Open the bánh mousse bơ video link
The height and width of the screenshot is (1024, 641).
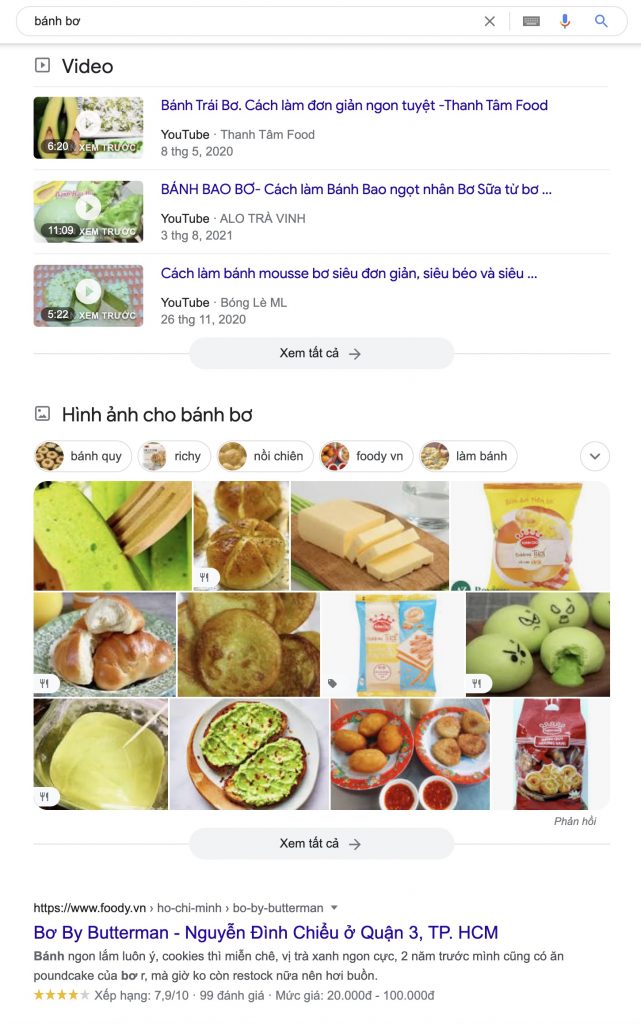349,273
